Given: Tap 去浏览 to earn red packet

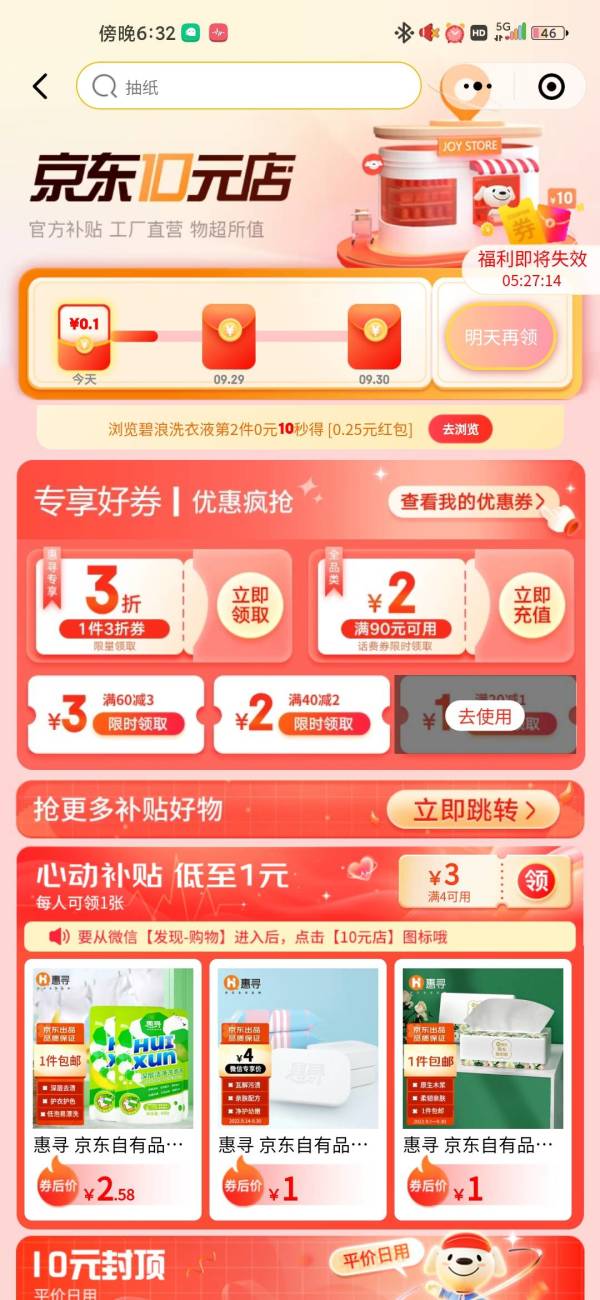Looking at the screenshot, I should point(461,430).
